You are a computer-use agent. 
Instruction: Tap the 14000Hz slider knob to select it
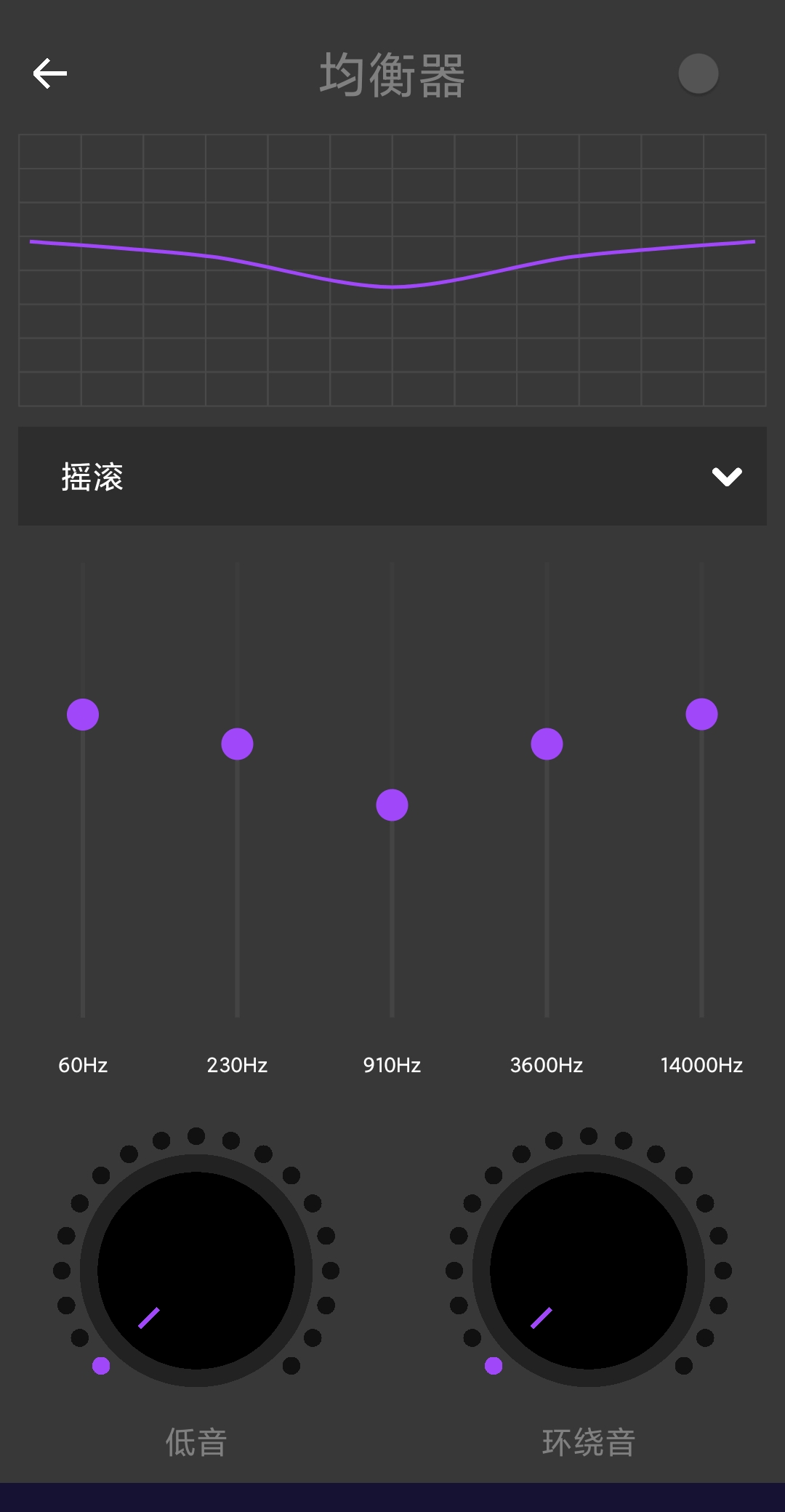click(x=702, y=715)
